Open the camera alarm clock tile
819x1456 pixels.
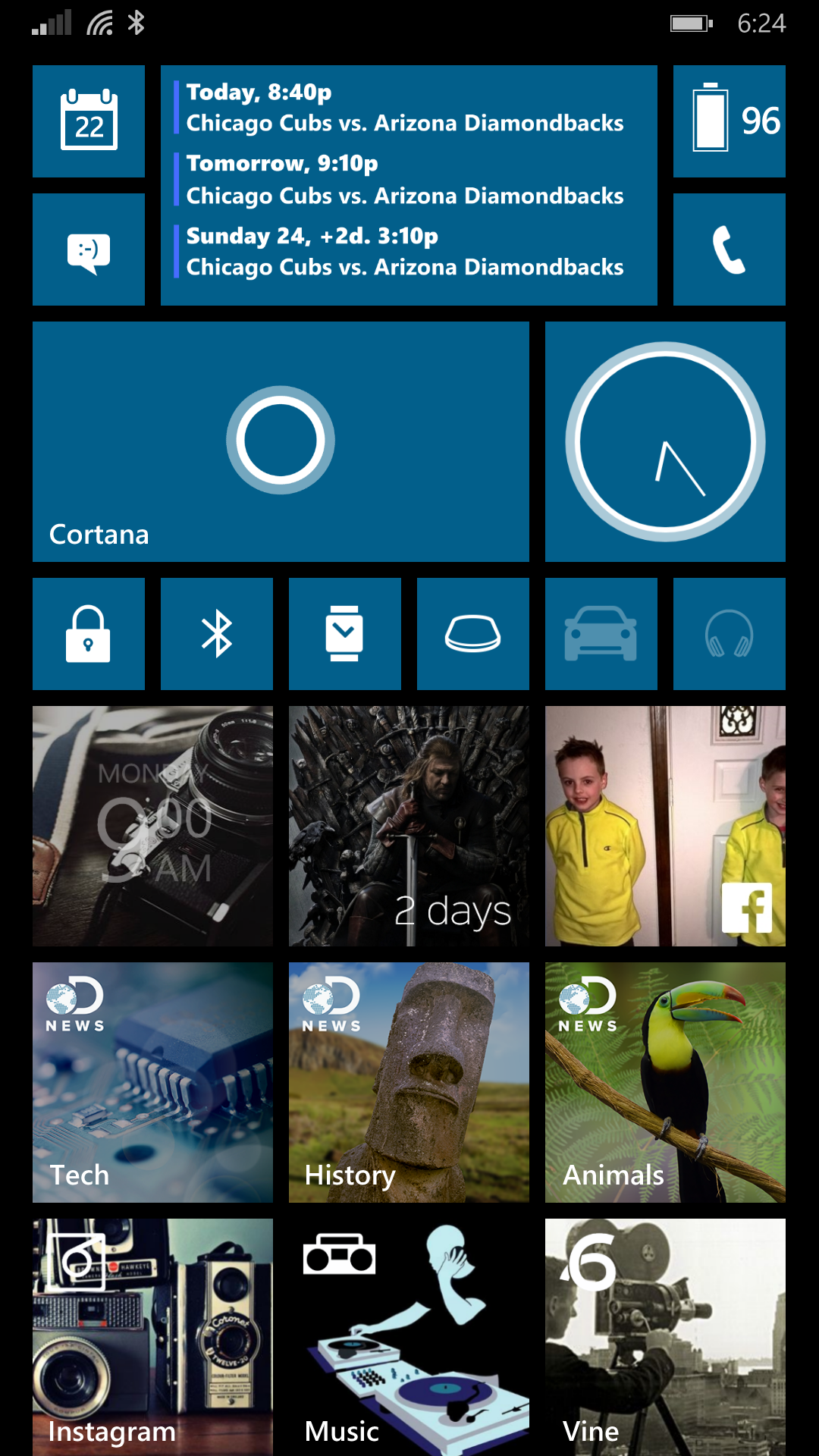coord(152,826)
